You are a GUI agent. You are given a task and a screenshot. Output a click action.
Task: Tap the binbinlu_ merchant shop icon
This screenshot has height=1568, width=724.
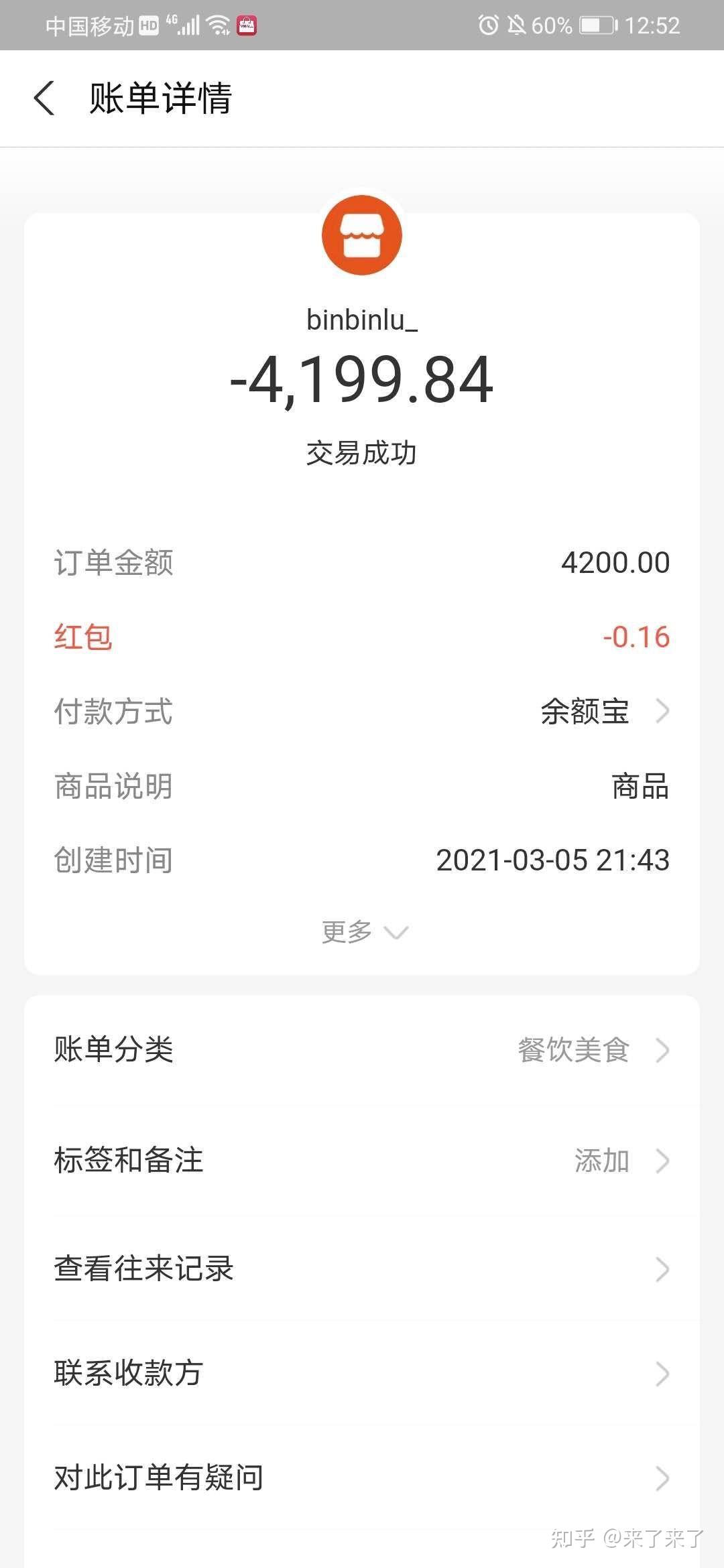[362, 235]
